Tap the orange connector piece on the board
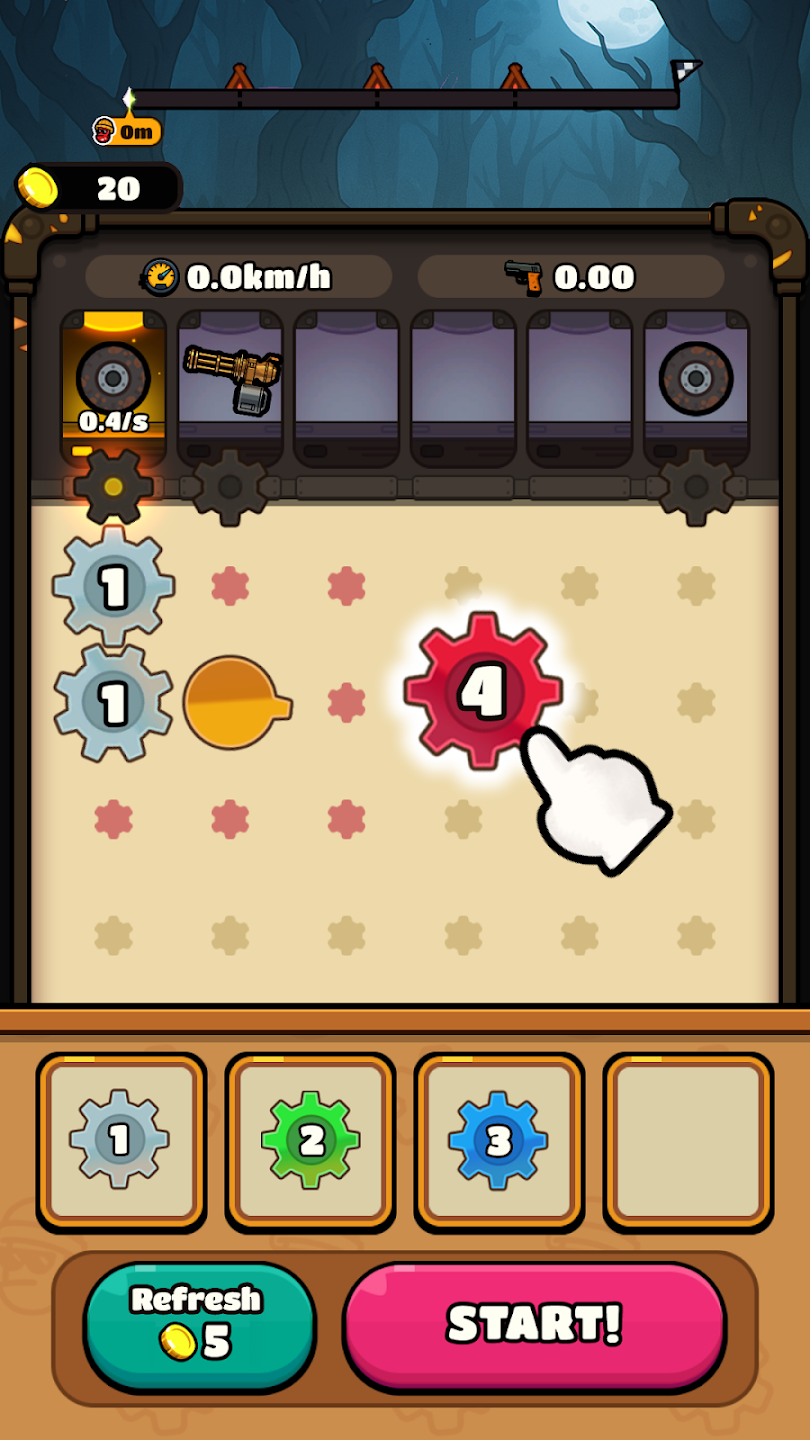The height and width of the screenshot is (1440, 810). point(233,703)
